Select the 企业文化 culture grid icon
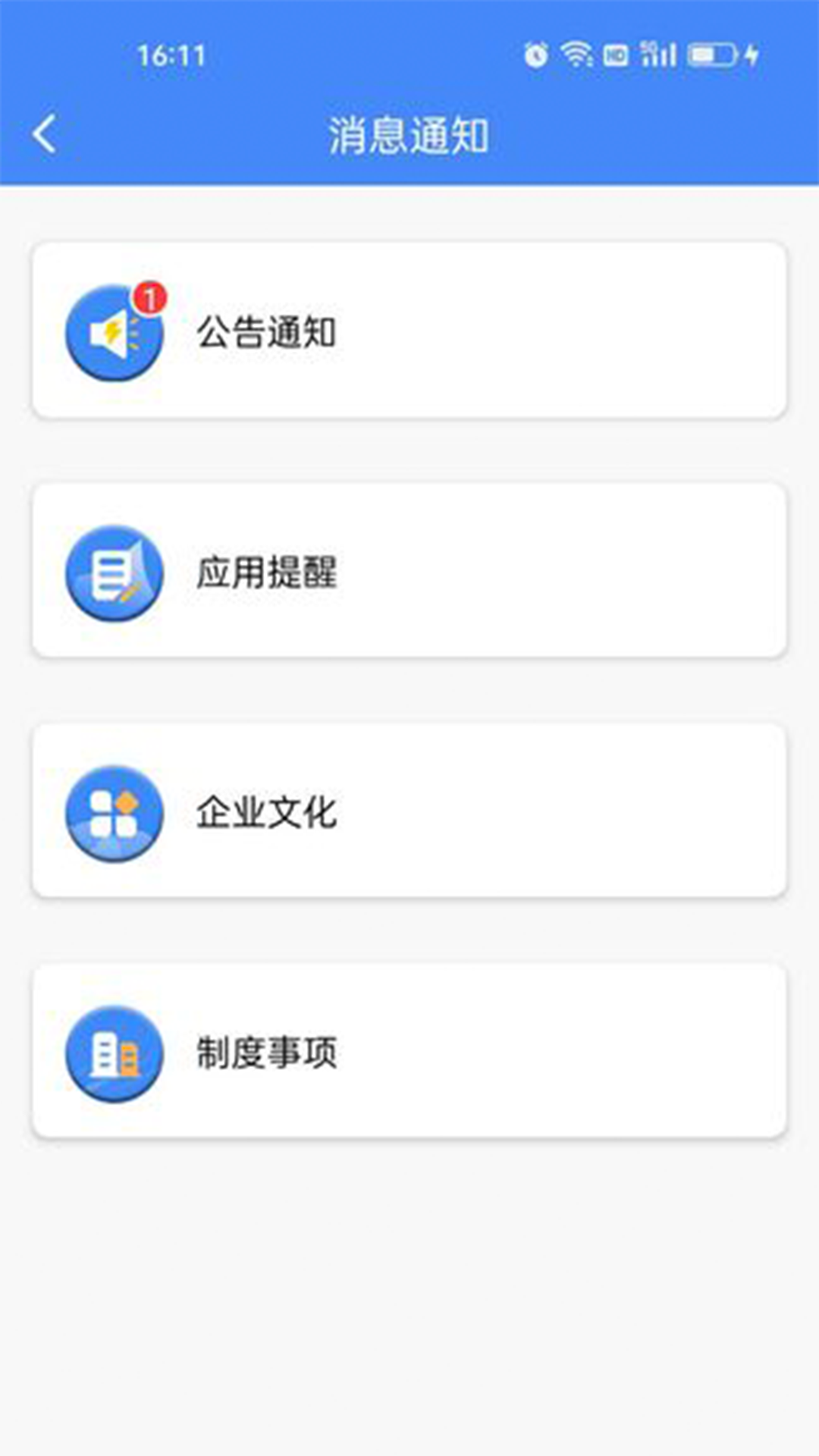 coord(114,814)
